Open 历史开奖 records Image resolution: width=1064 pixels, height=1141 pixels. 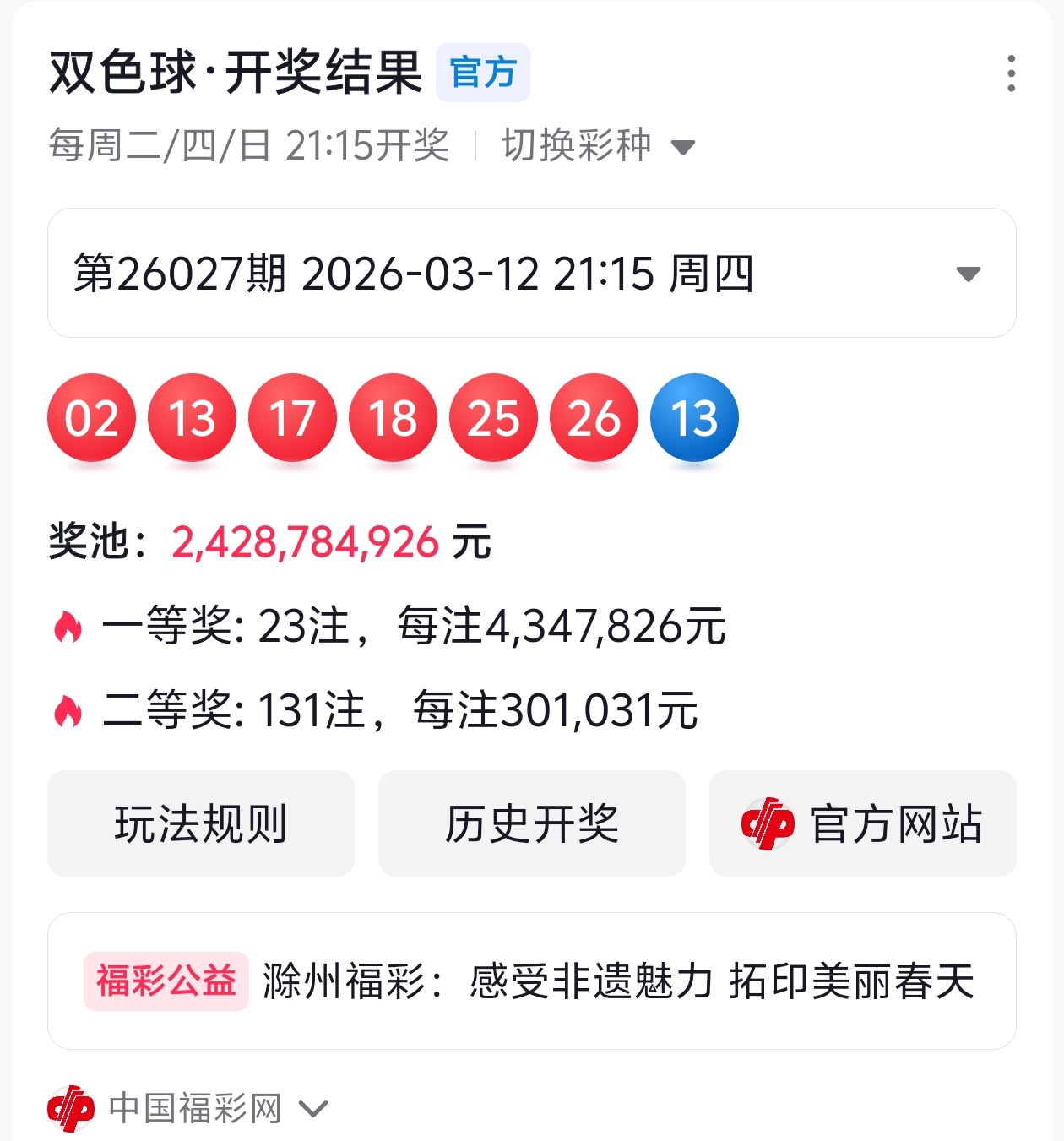[x=531, y=824]
